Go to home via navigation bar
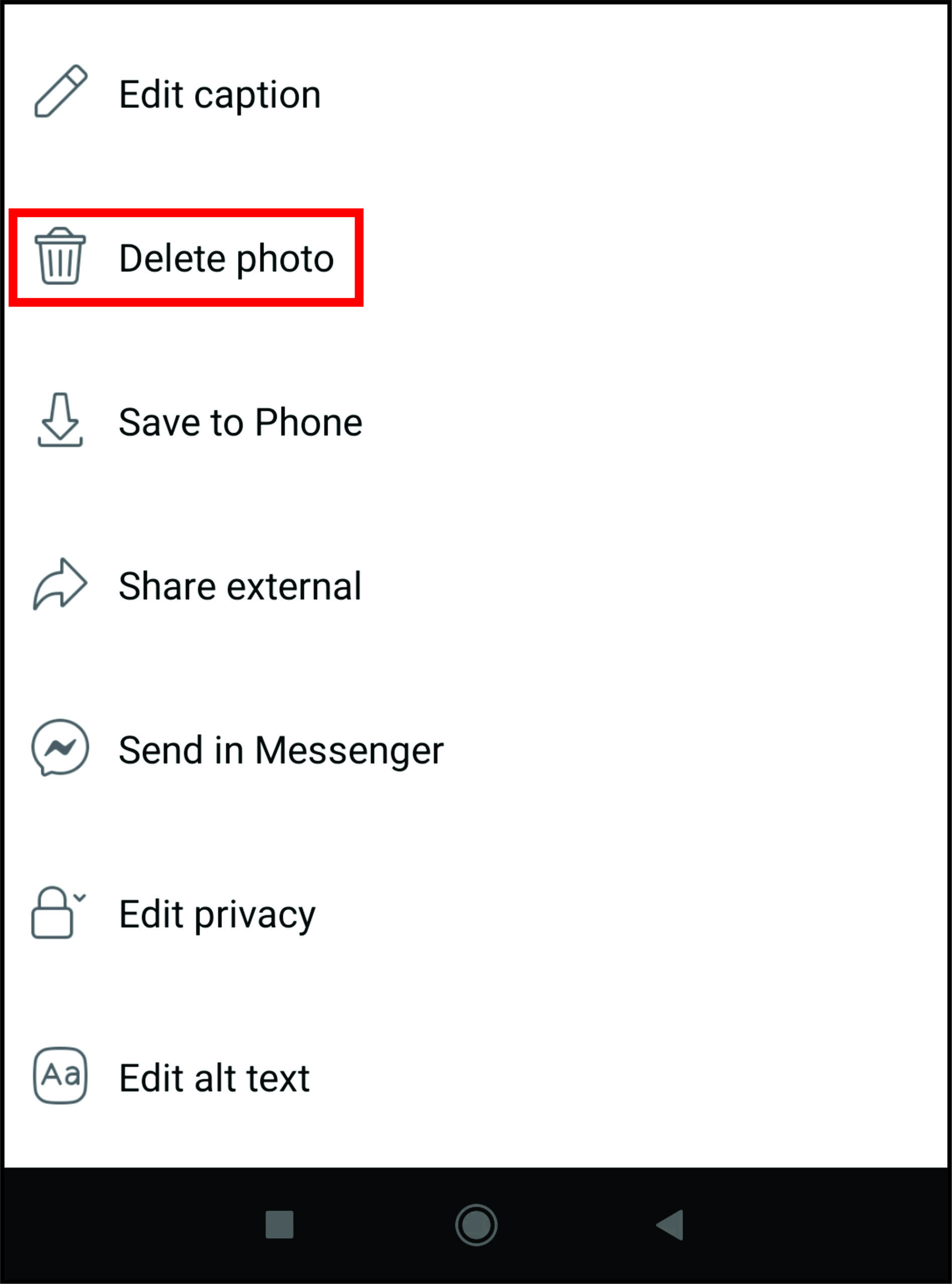The width and height of the screenshot is (952, 1284). [476, 1224]
